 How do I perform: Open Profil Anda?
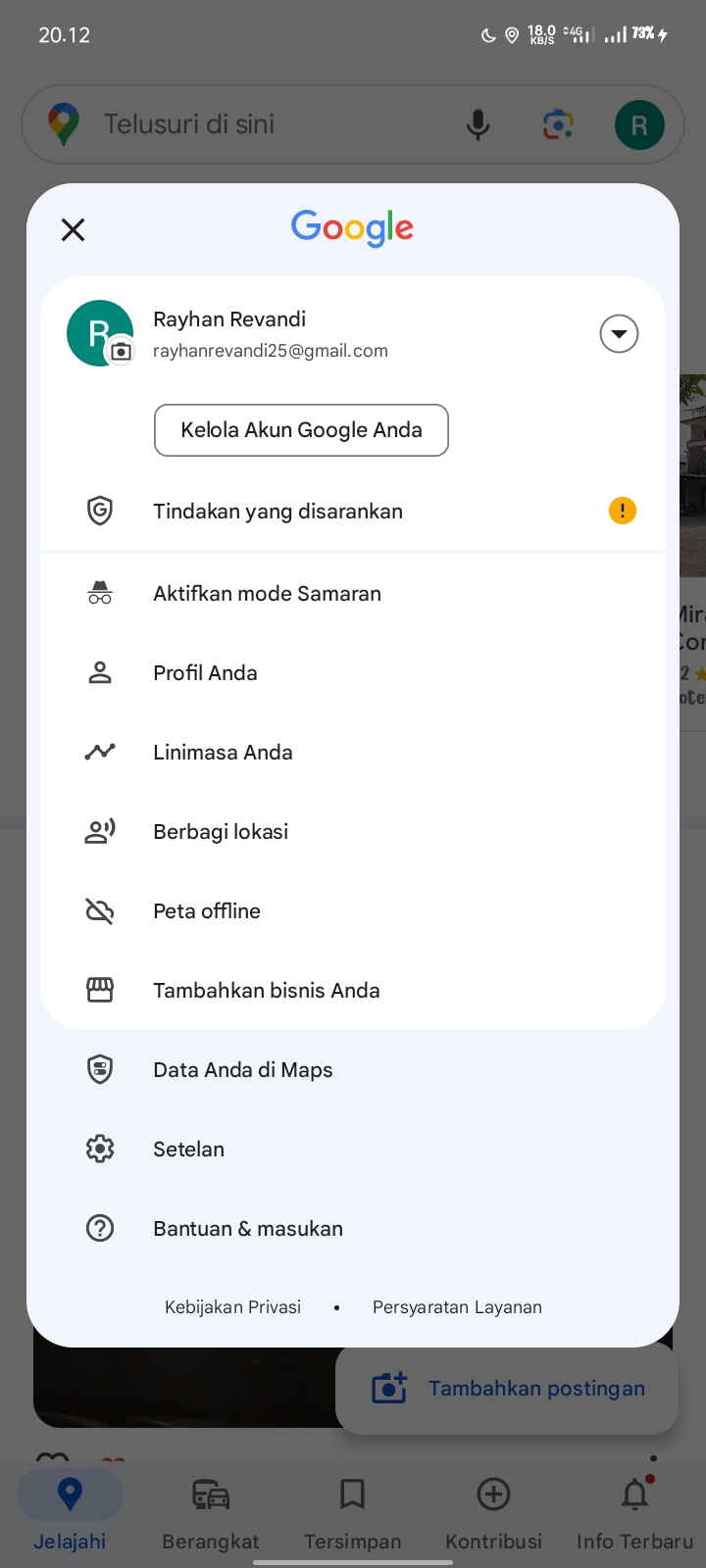(x=353, y=673)
